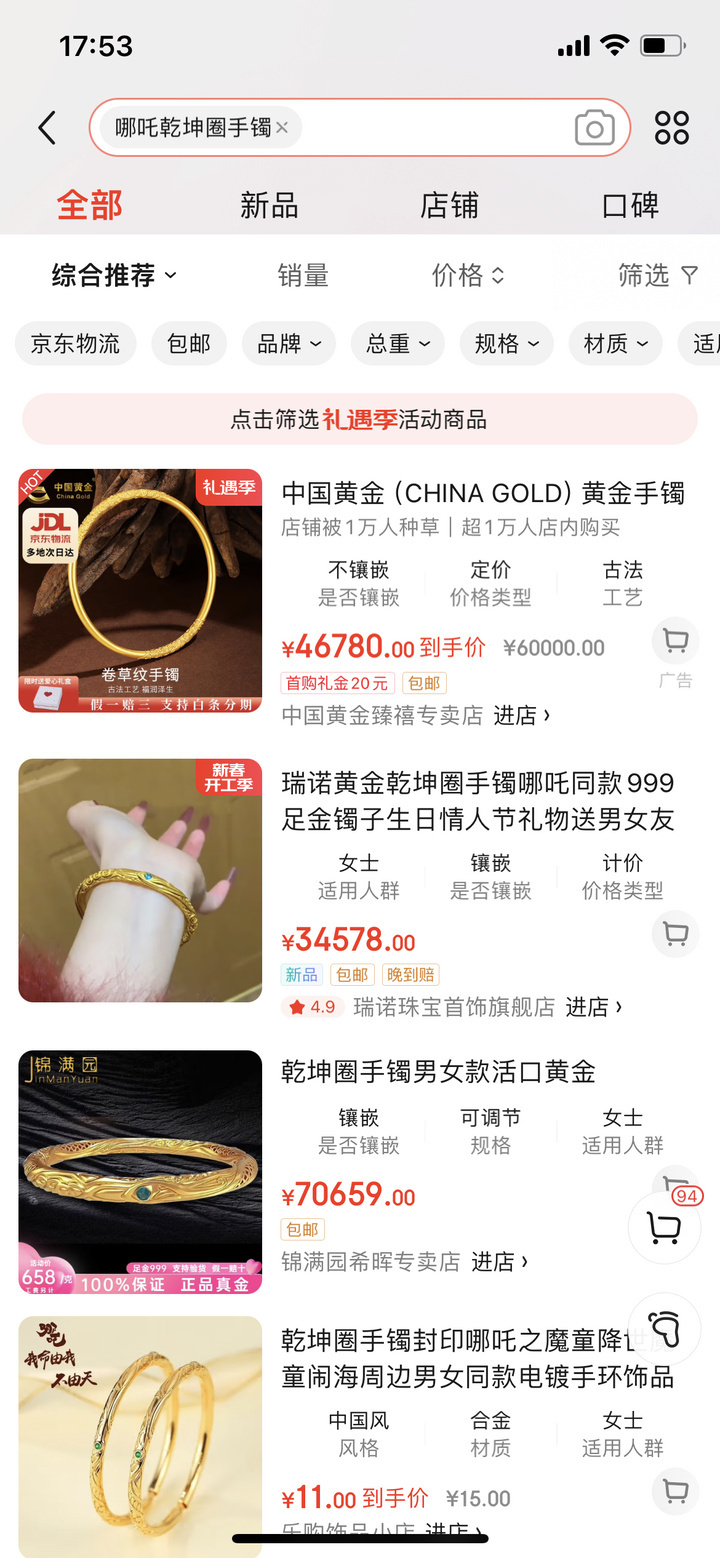Expand the 综合推荐 sort dropdown

coord(113,275)
